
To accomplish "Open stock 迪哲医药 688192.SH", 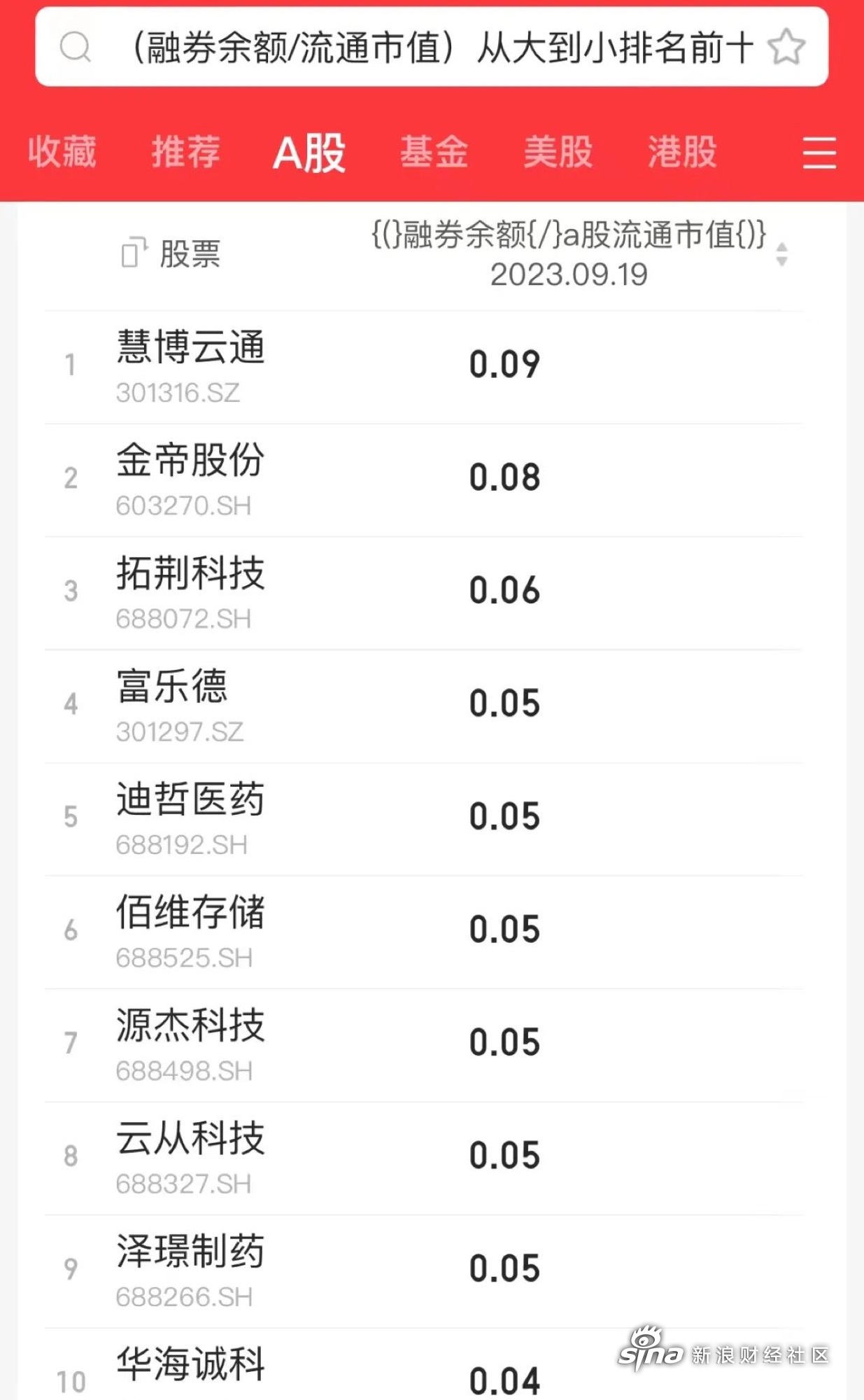I will tap(424, 820).
